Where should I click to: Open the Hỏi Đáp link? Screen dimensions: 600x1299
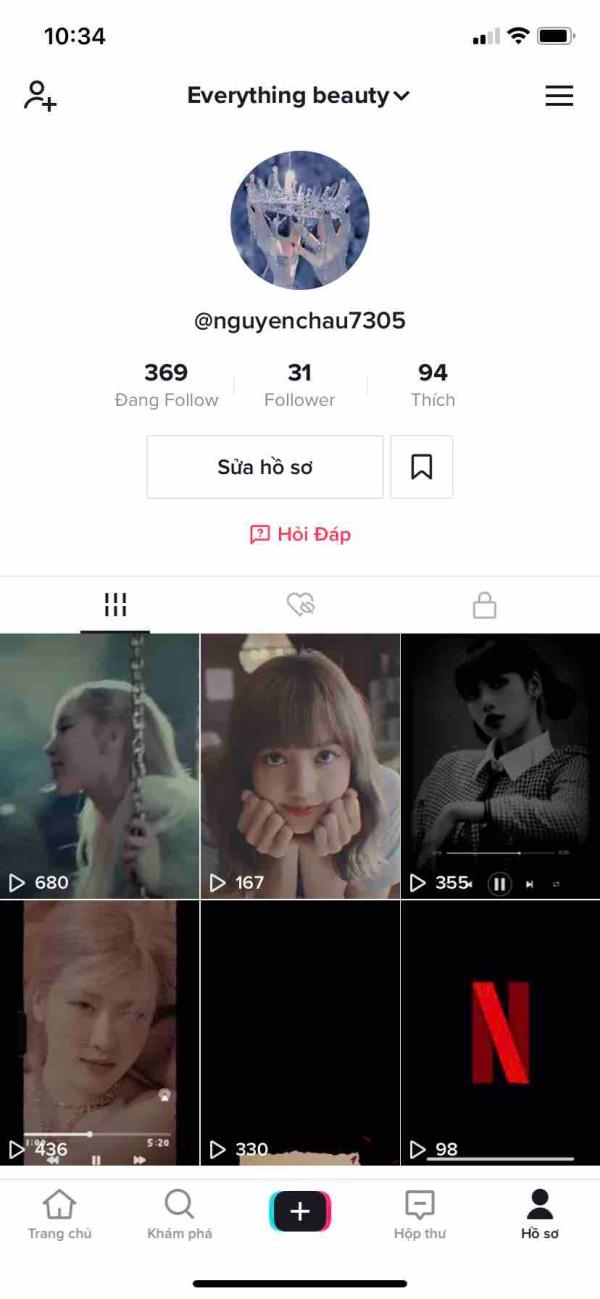[300, 534]
